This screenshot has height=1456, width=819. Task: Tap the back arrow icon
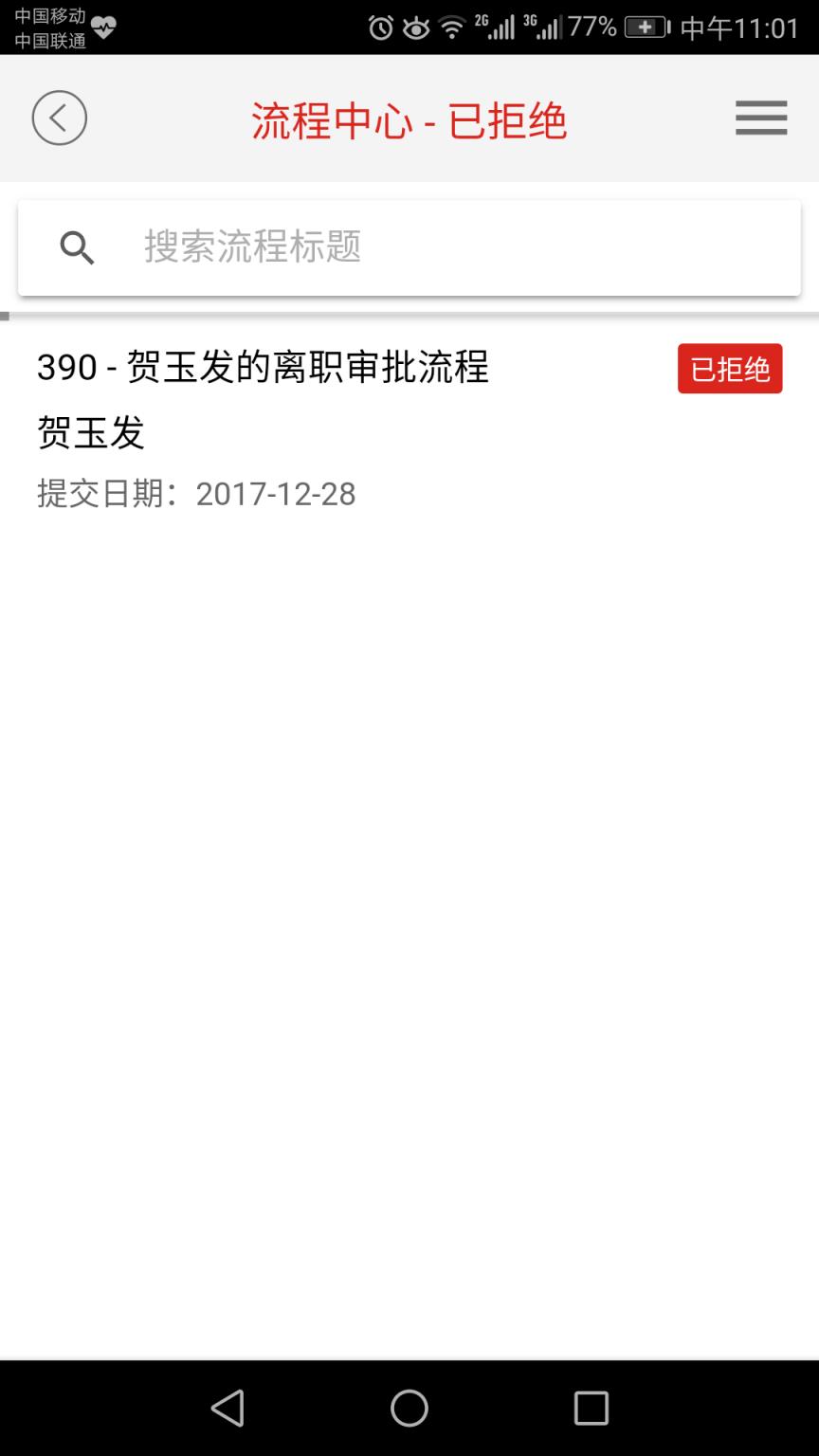pos(59,118)
